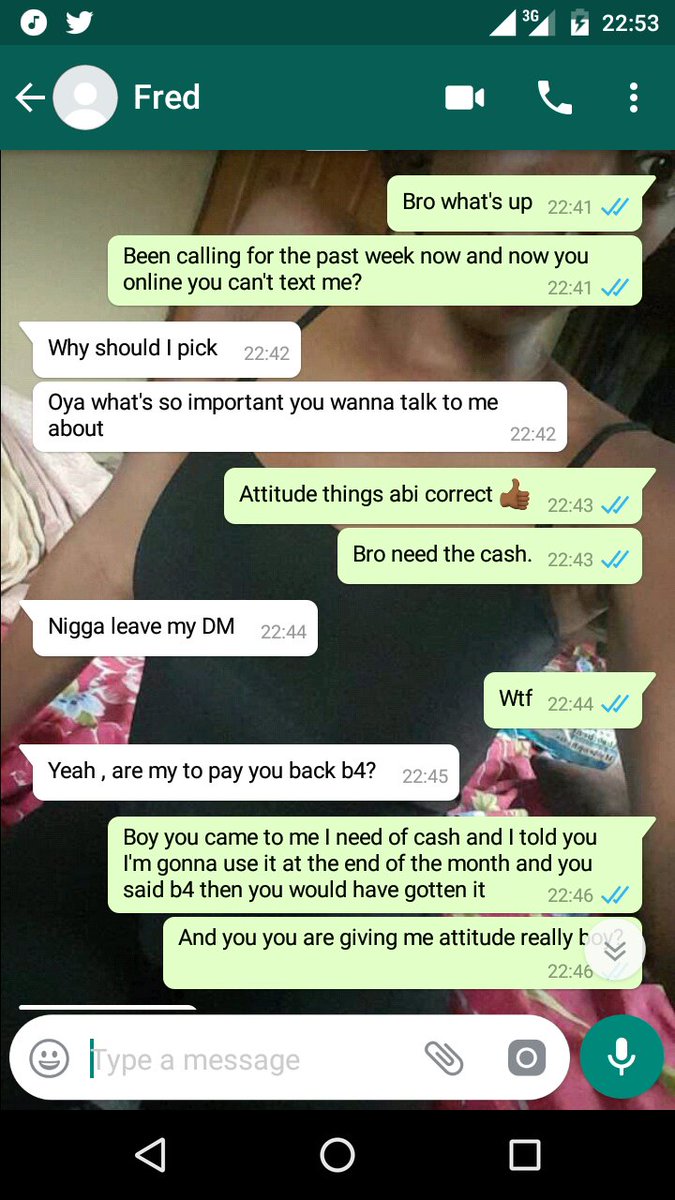Jump to latest messages with down arrow

click(615, 950)
